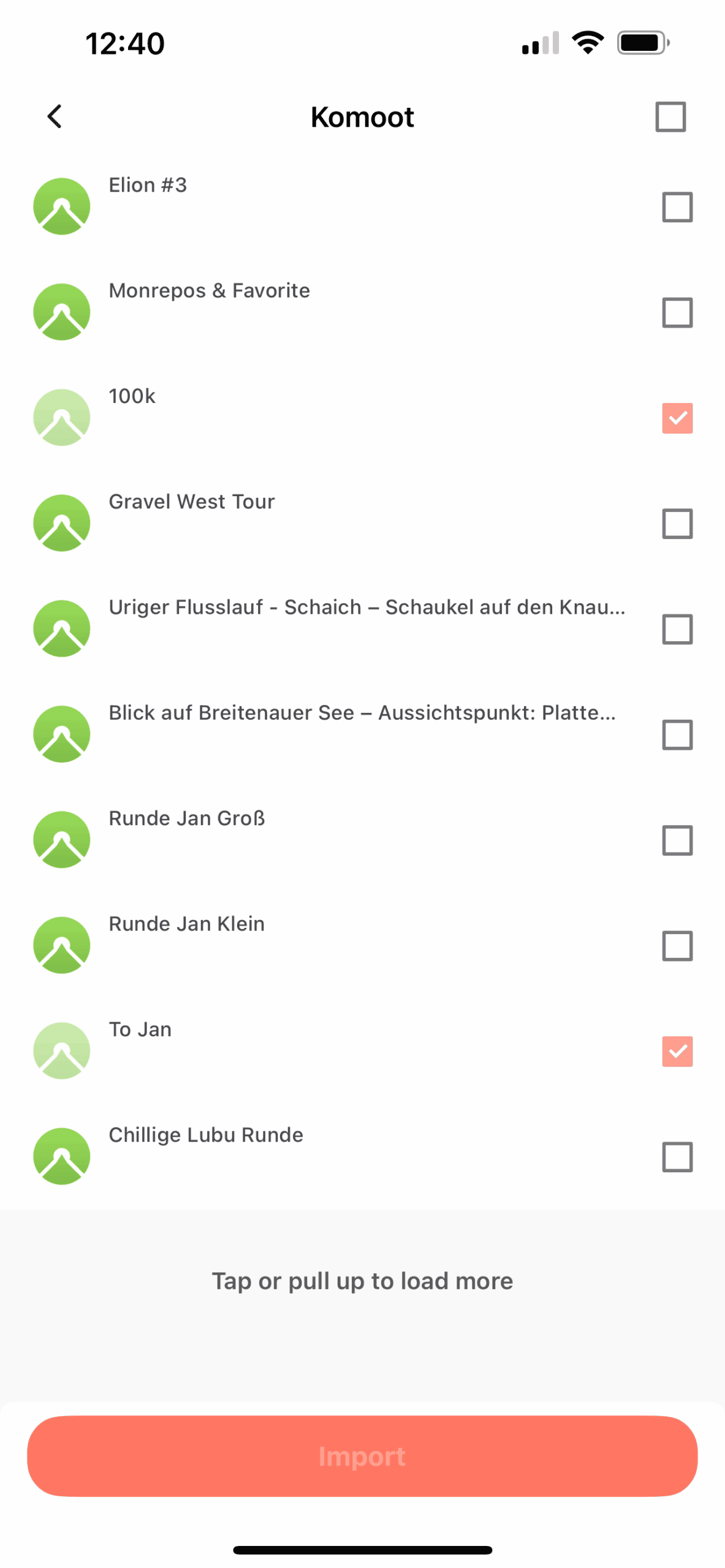Tick the Monrepos & Favorite checkbox
The image size is (725, 1568).
coord(677,312)
